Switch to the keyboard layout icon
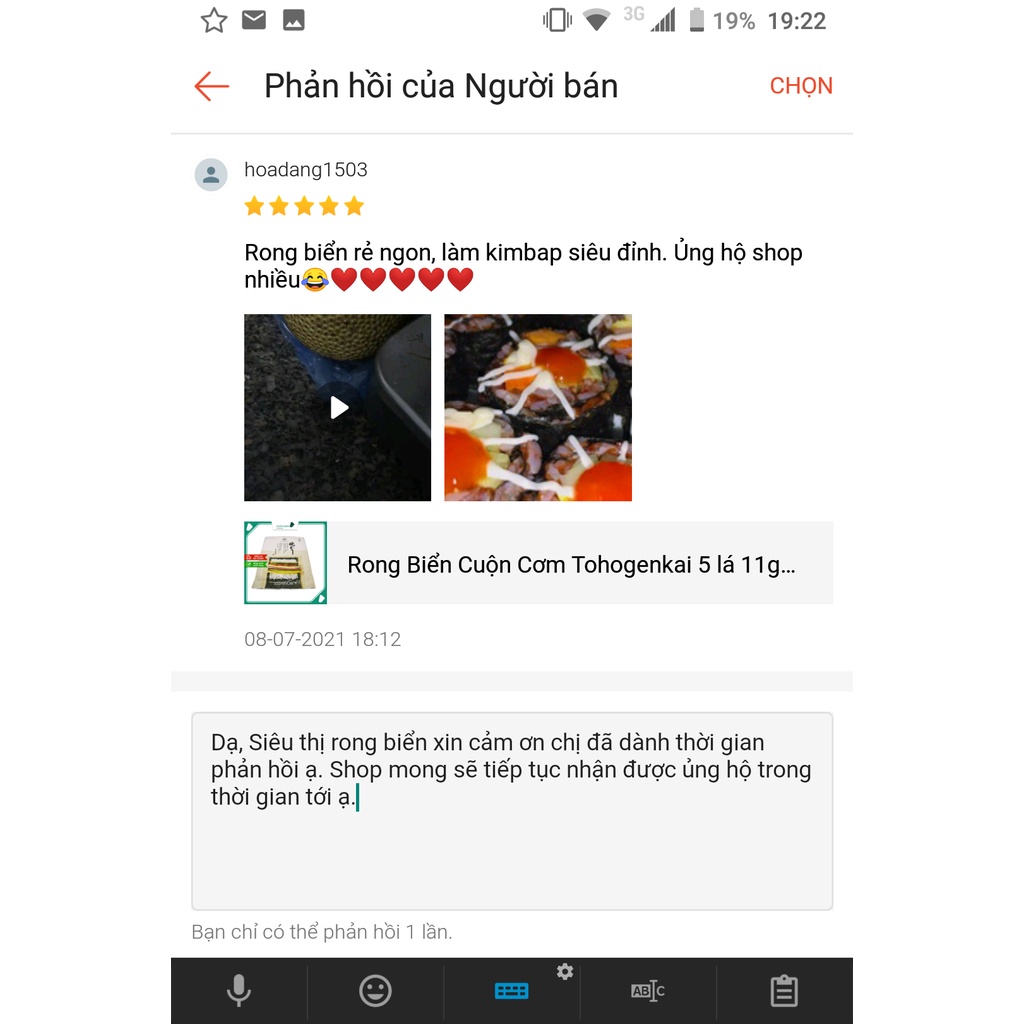 coord(511,991)
